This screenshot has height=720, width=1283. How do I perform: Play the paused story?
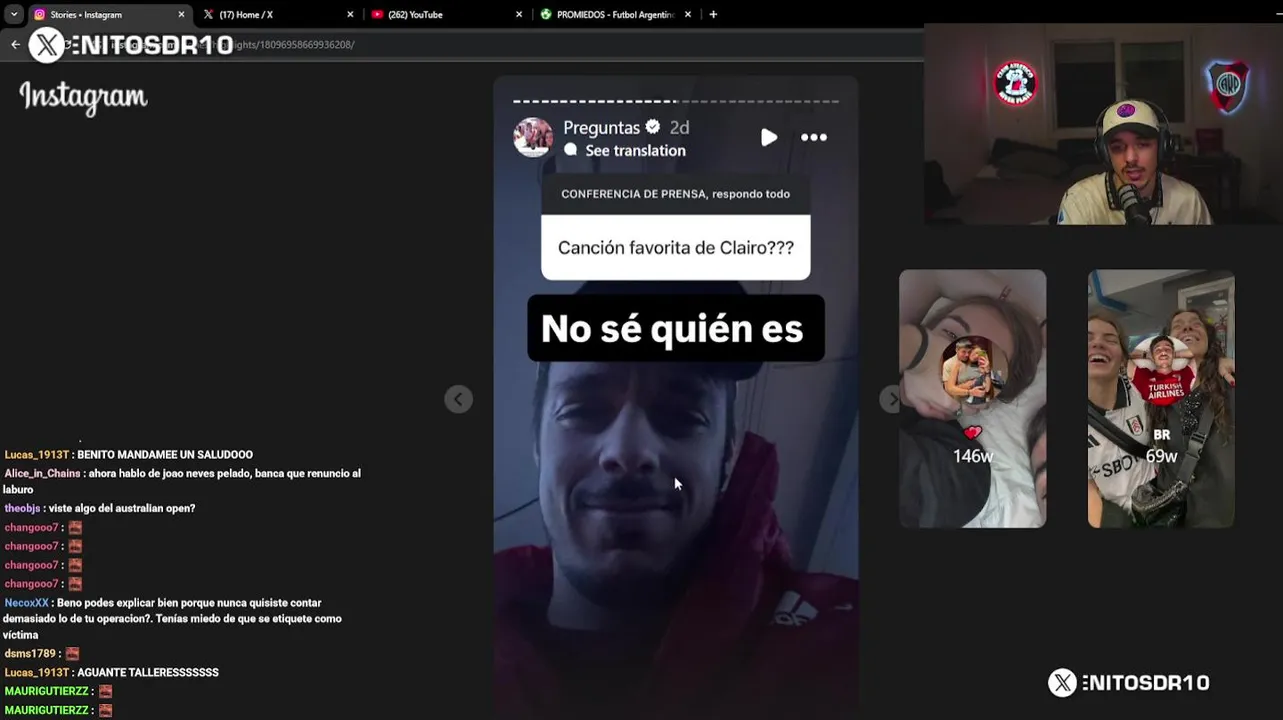[x=768, y=138]
